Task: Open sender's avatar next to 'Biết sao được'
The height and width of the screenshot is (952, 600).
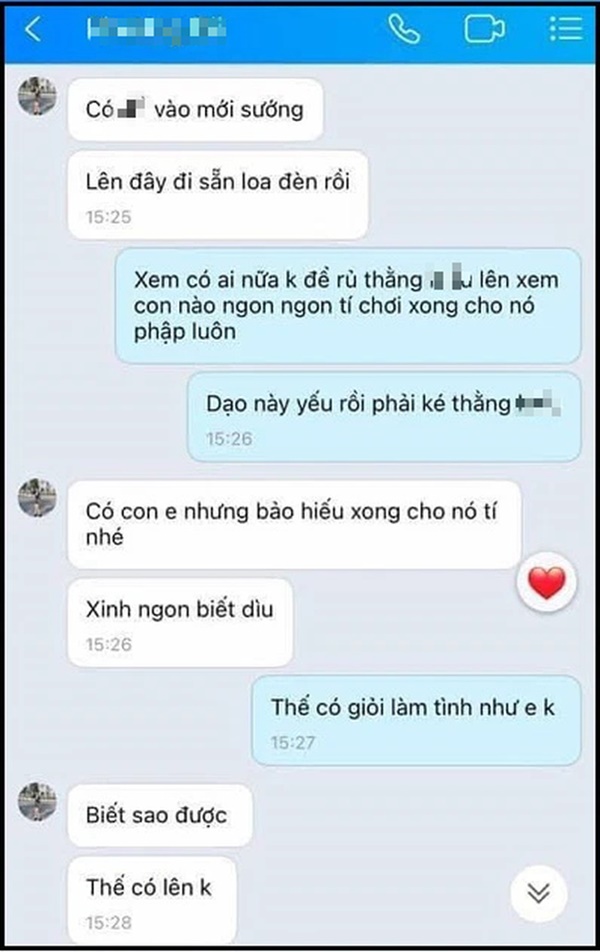Action: point(37,801)
